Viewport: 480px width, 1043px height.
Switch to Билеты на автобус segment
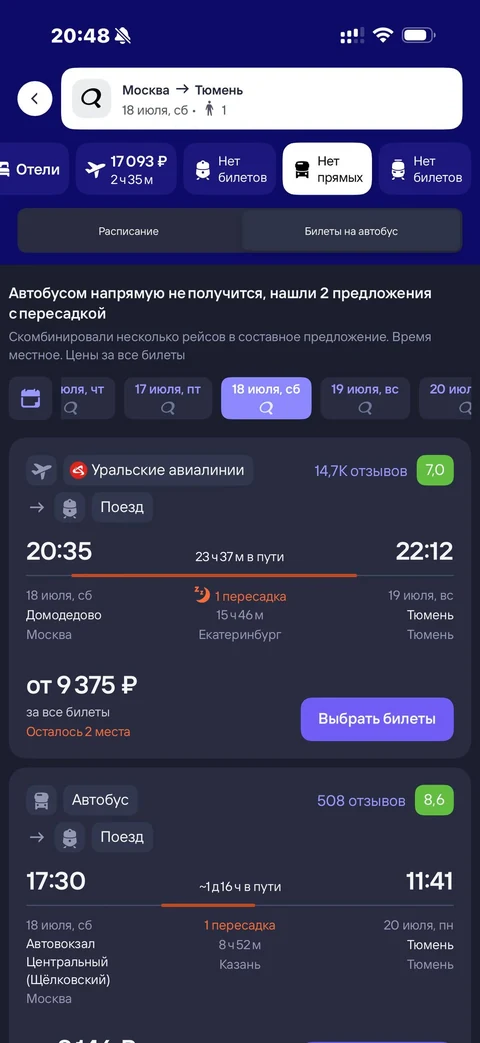[351, 231]
